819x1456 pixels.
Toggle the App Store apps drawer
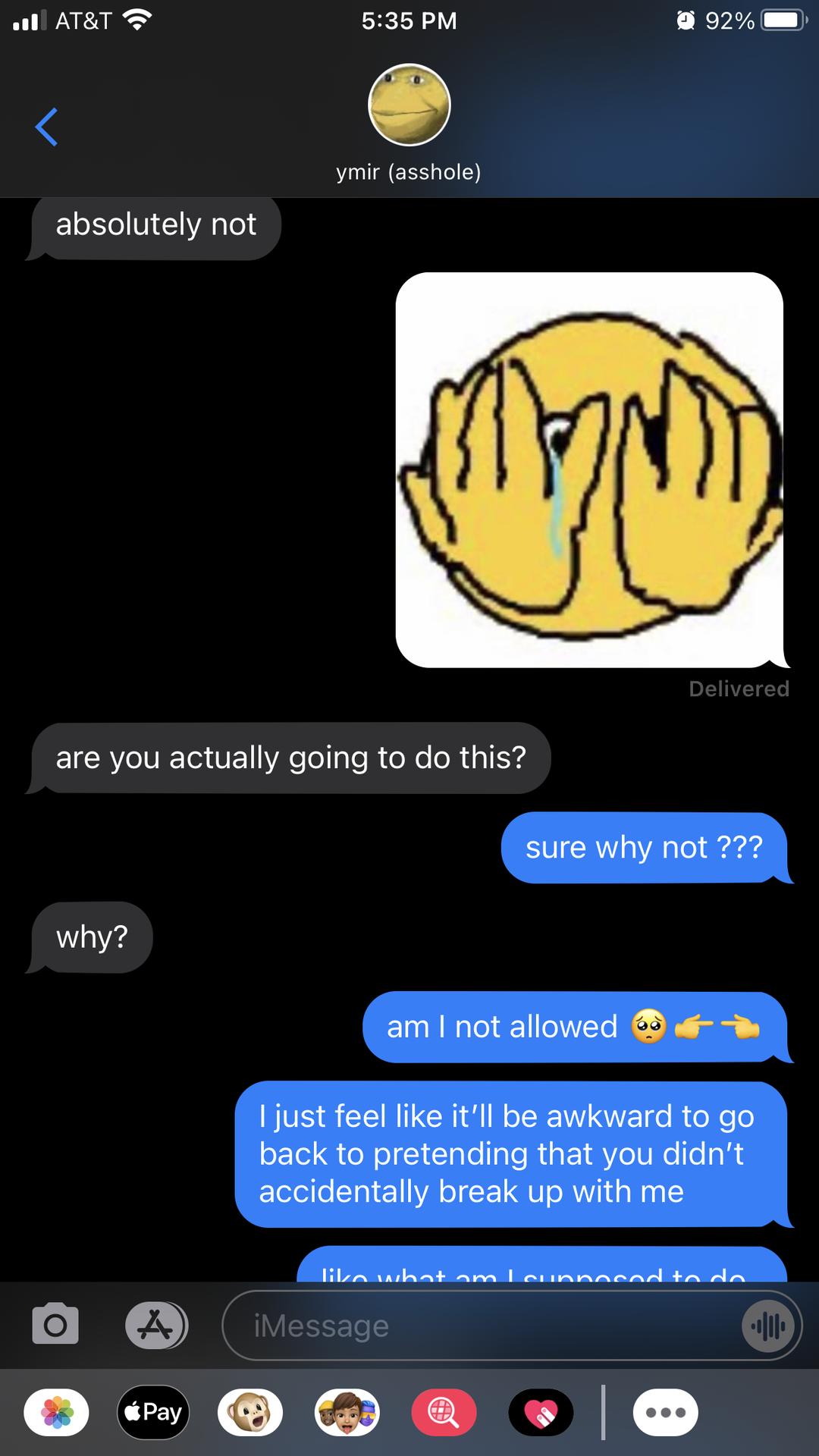point(156,1325)
